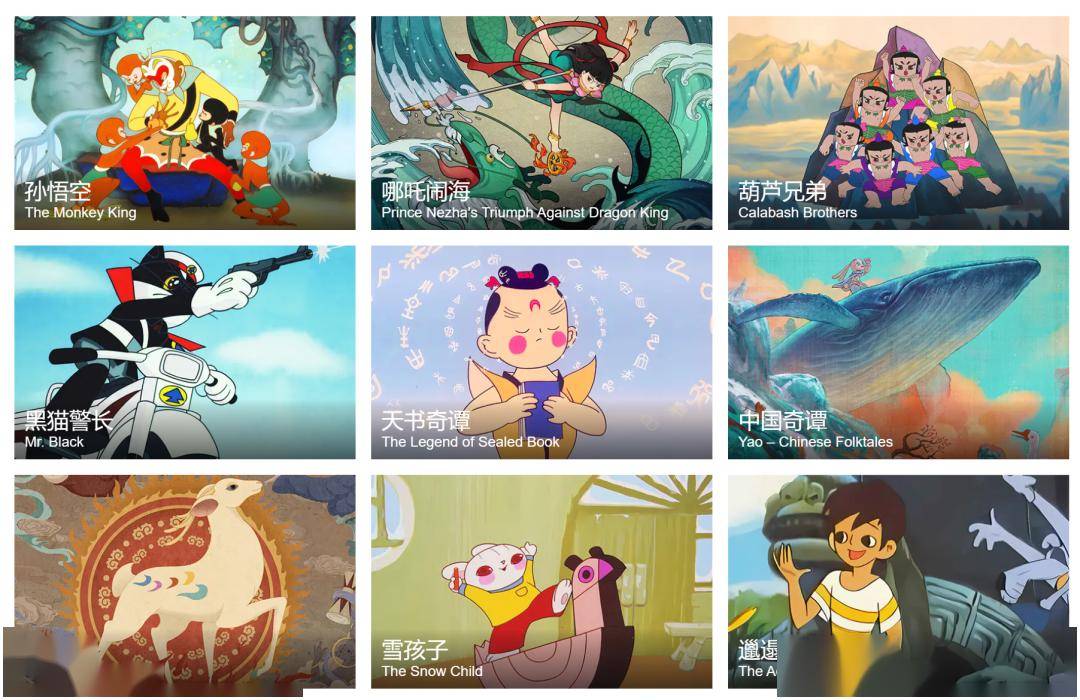Select The Snow Child tile
1080x700 pixels.
(x=541, y=580)
